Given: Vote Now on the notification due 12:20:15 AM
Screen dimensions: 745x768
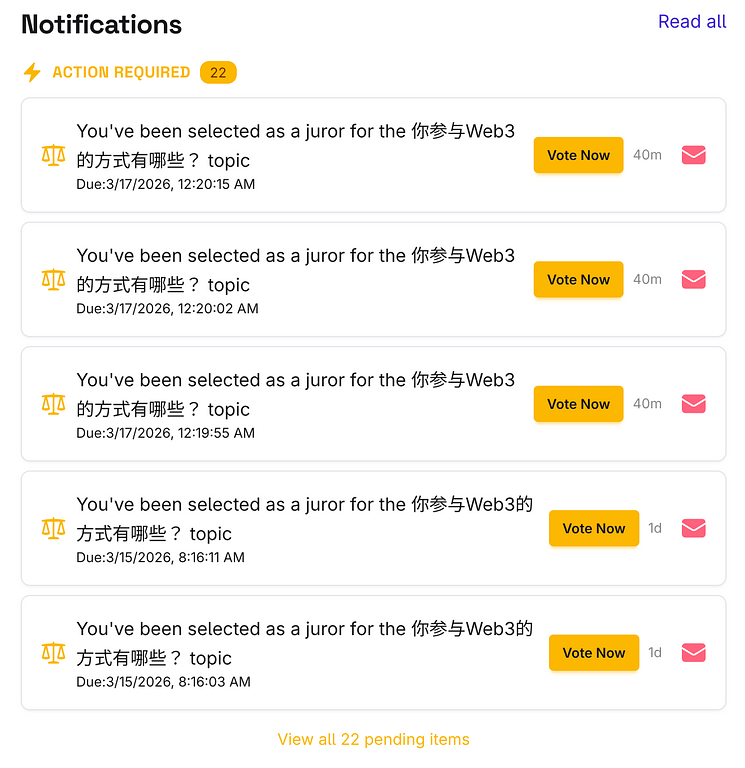Looking at the screenshot, I should click(x=578, y=155).
